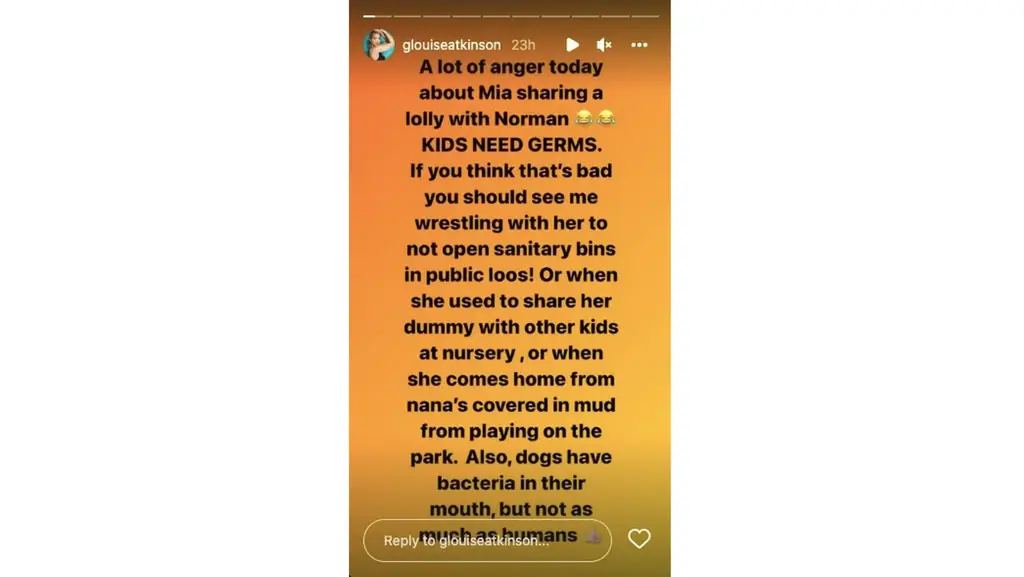Open glouiseatkinson's profile picture

[x=379, y=45]
